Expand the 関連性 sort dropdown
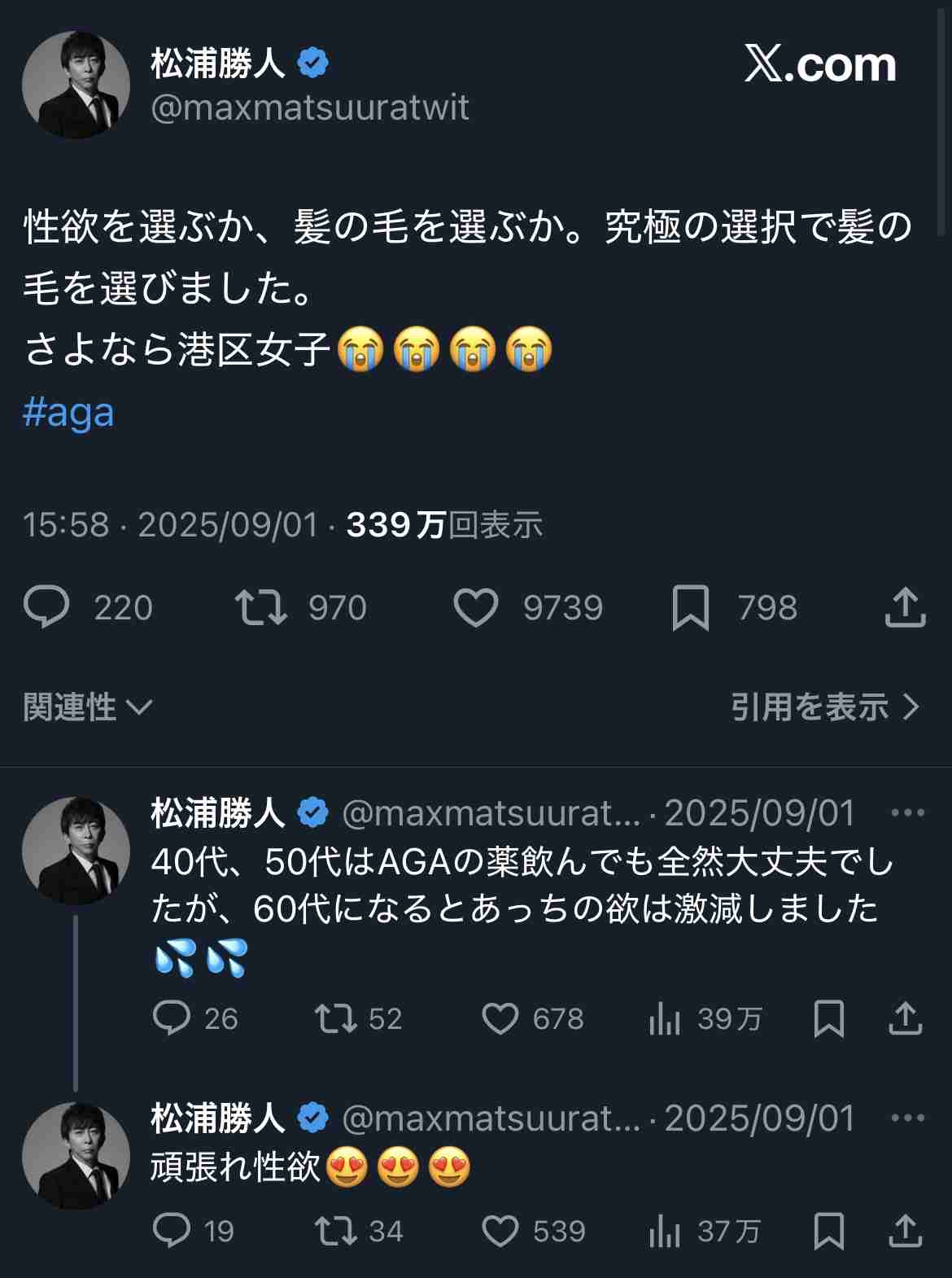The height and width of the screenshot is (1278, 952). coord(88,707)
